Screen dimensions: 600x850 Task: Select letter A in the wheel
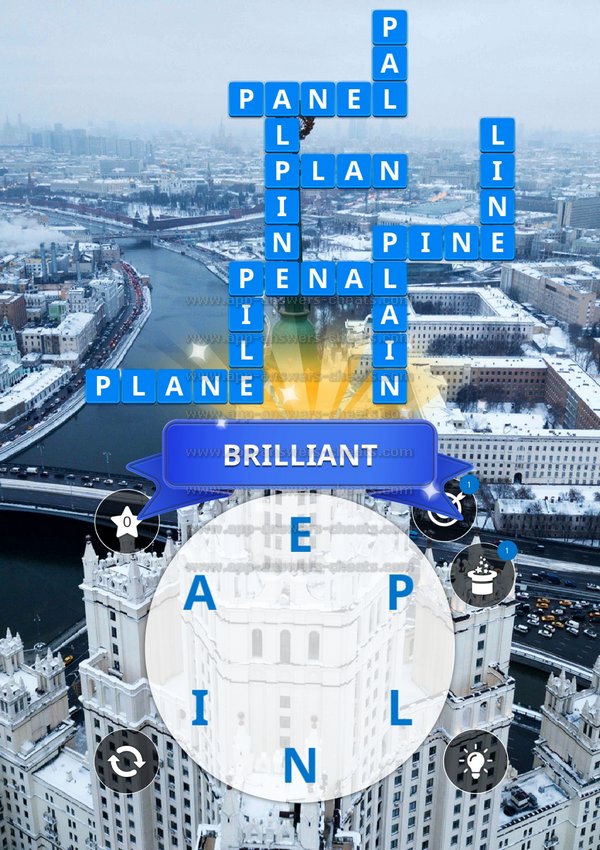coord(200,596)
